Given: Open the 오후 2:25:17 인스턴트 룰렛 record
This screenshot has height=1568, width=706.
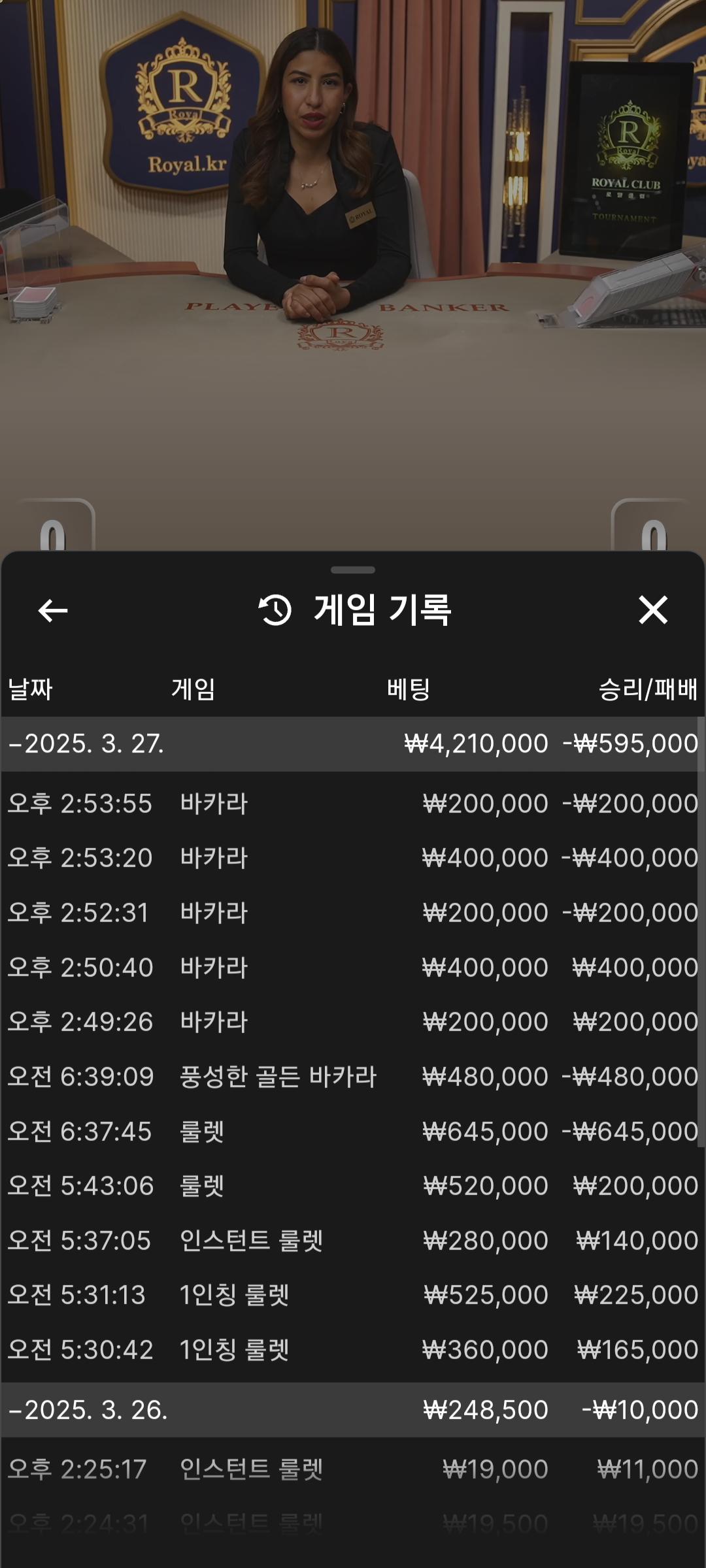Looking at the screenshot, I should (x=353, y=1469).
